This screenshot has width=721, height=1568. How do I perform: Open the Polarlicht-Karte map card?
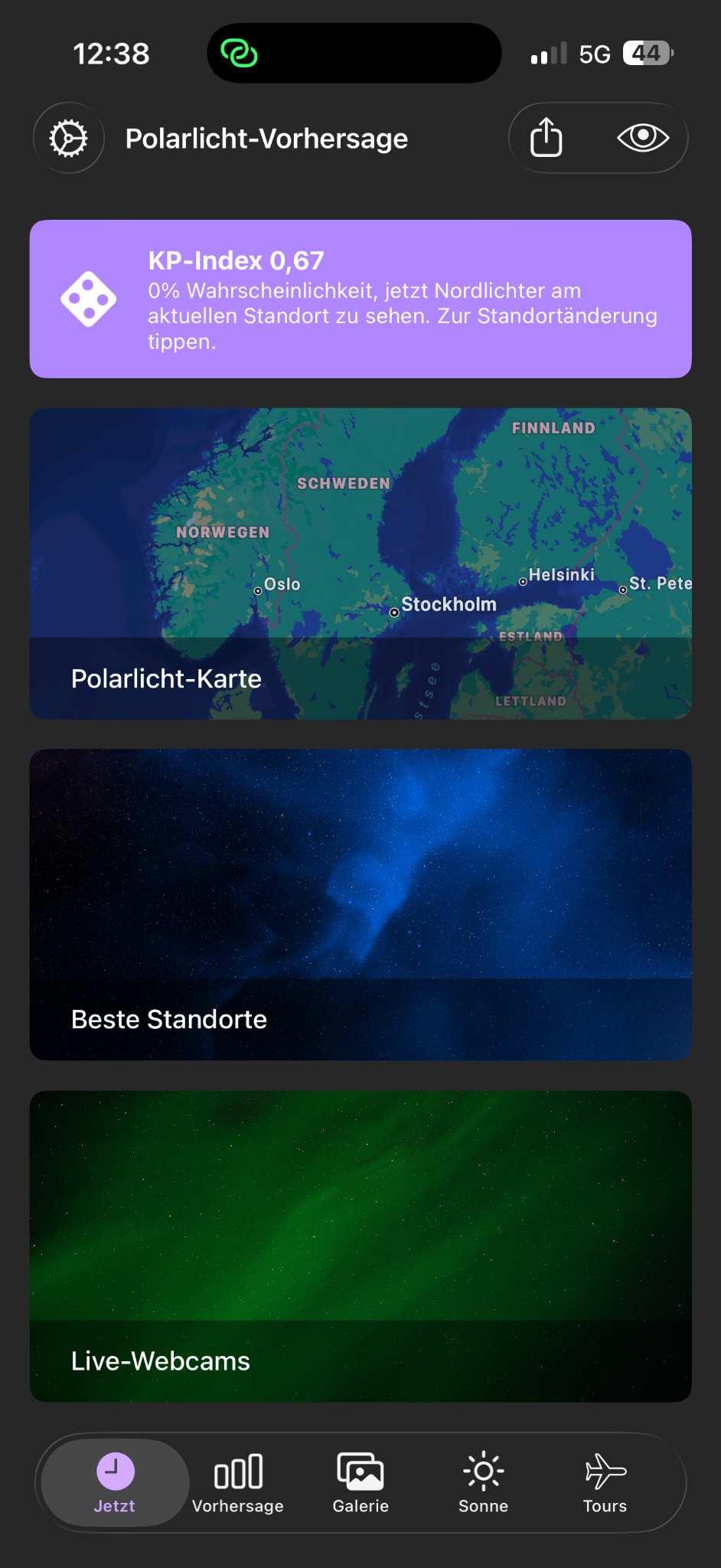click(x=360, y=563)
